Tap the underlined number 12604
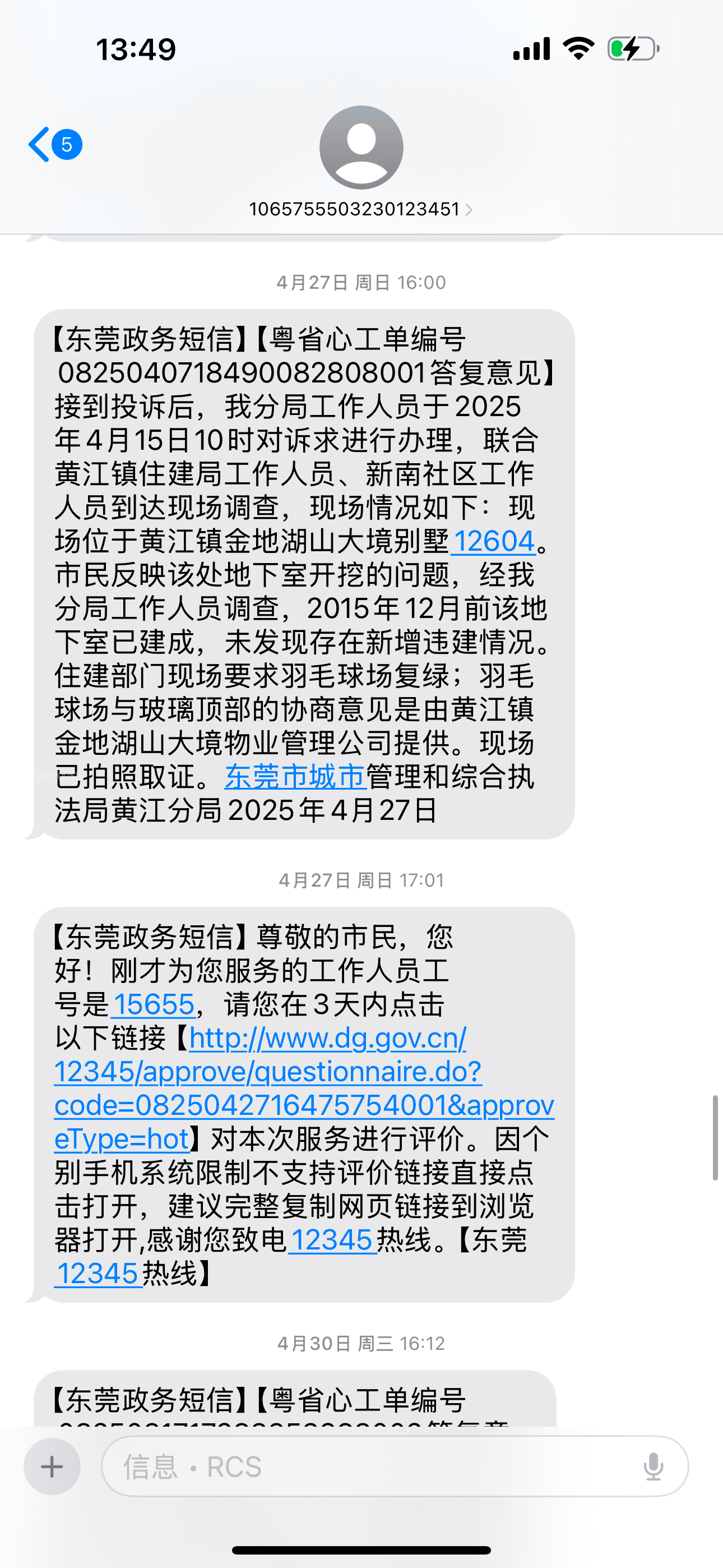This screenshot has height=1568, width=723. (494, 541)
